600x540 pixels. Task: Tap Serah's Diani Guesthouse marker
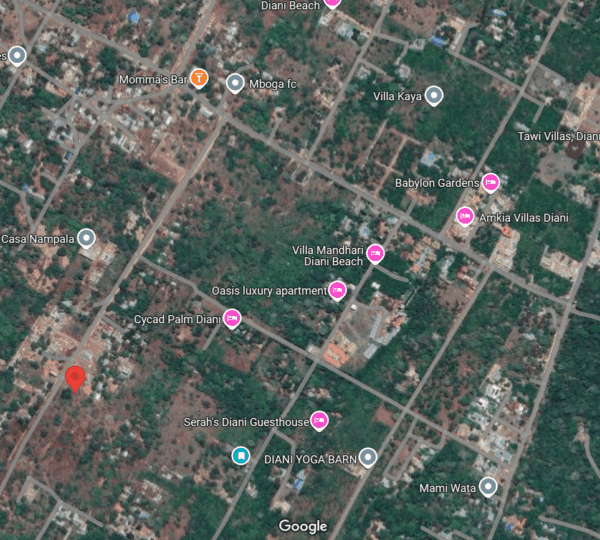coord(319,421)
